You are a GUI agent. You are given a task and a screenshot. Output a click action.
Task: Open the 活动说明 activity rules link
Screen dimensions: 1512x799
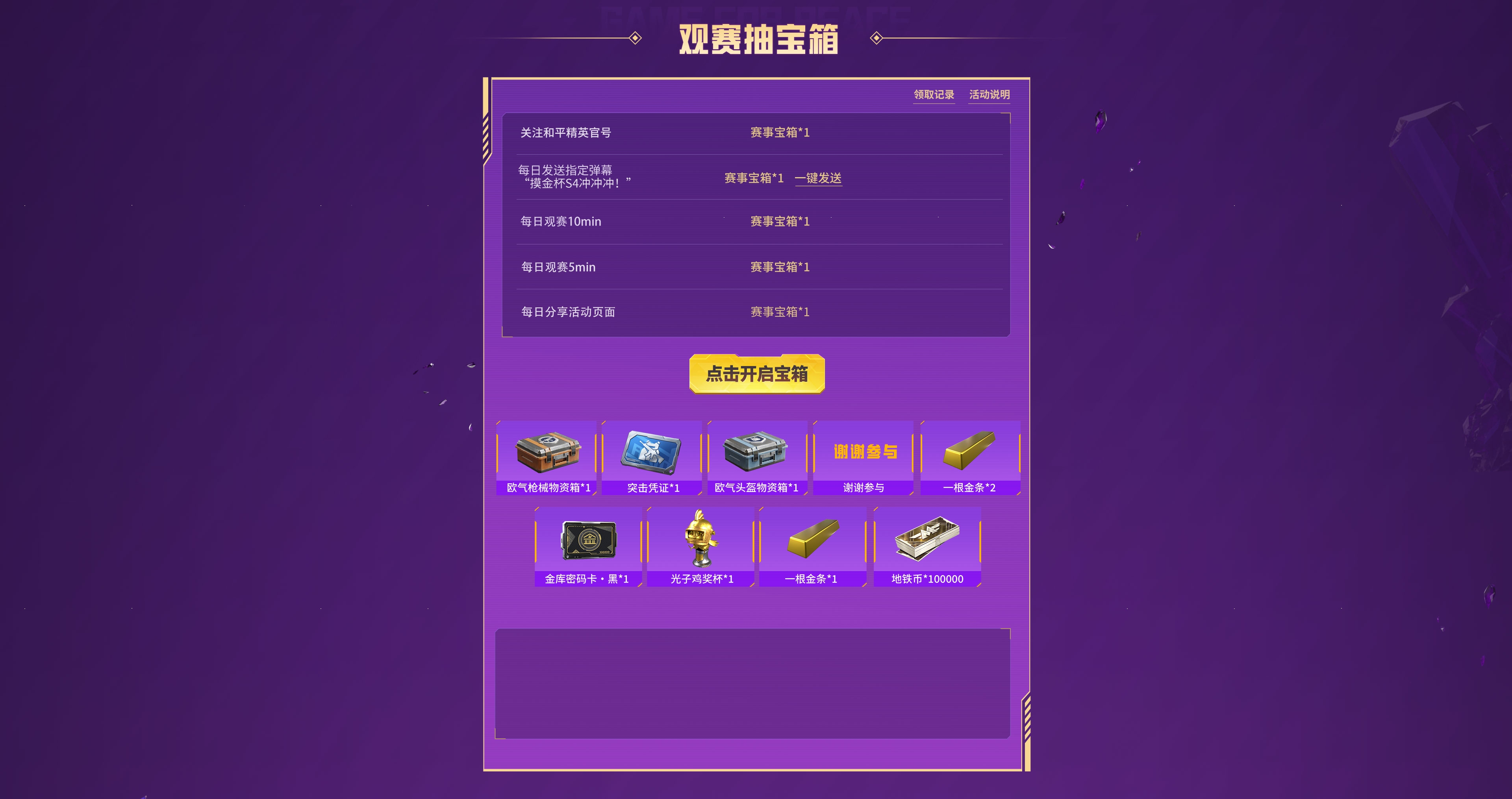[x=989, y=95]
